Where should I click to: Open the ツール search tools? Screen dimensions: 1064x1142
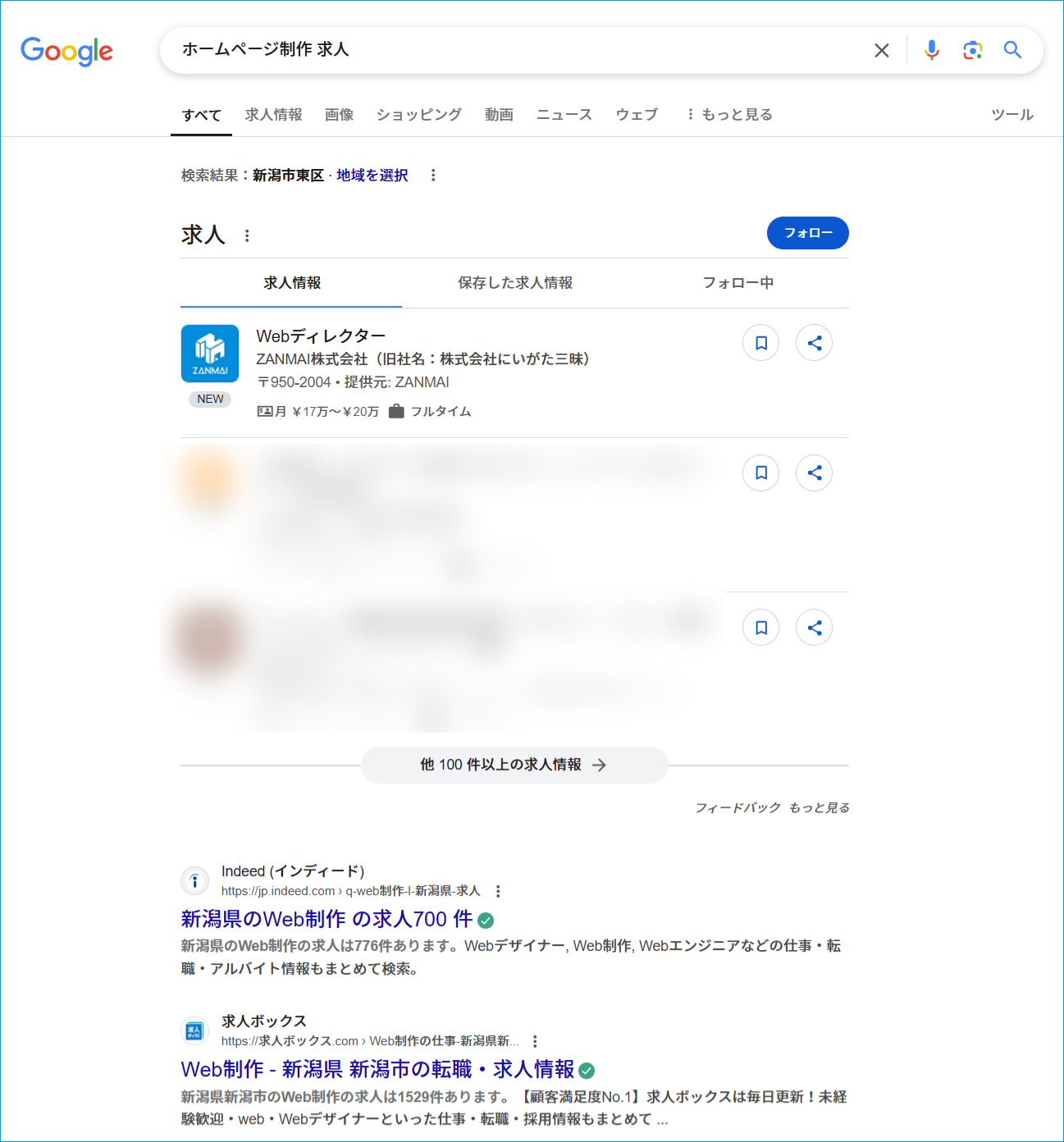pyautogui.click(x=1011, y=115)
